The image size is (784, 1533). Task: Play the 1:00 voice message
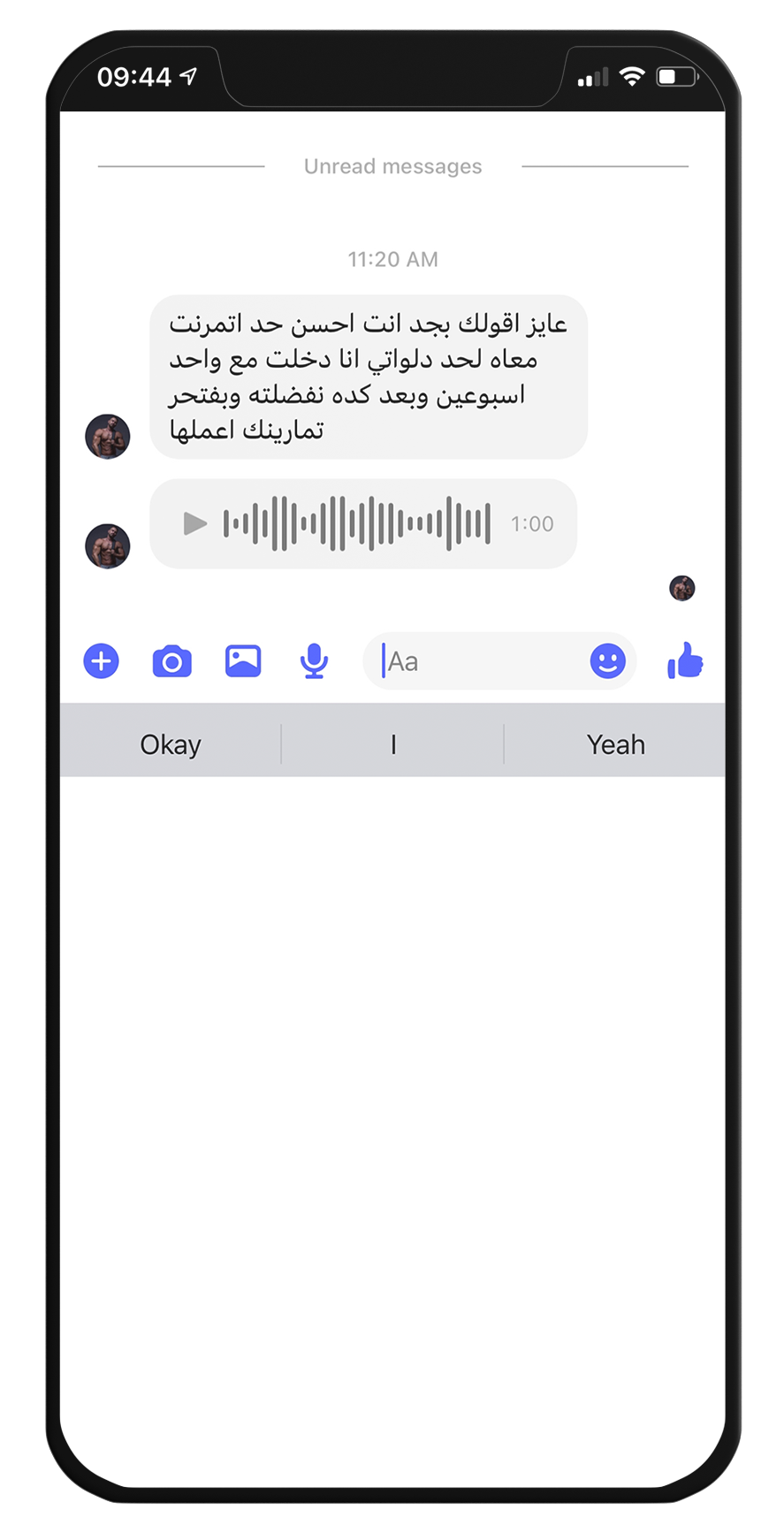[194, 523]
